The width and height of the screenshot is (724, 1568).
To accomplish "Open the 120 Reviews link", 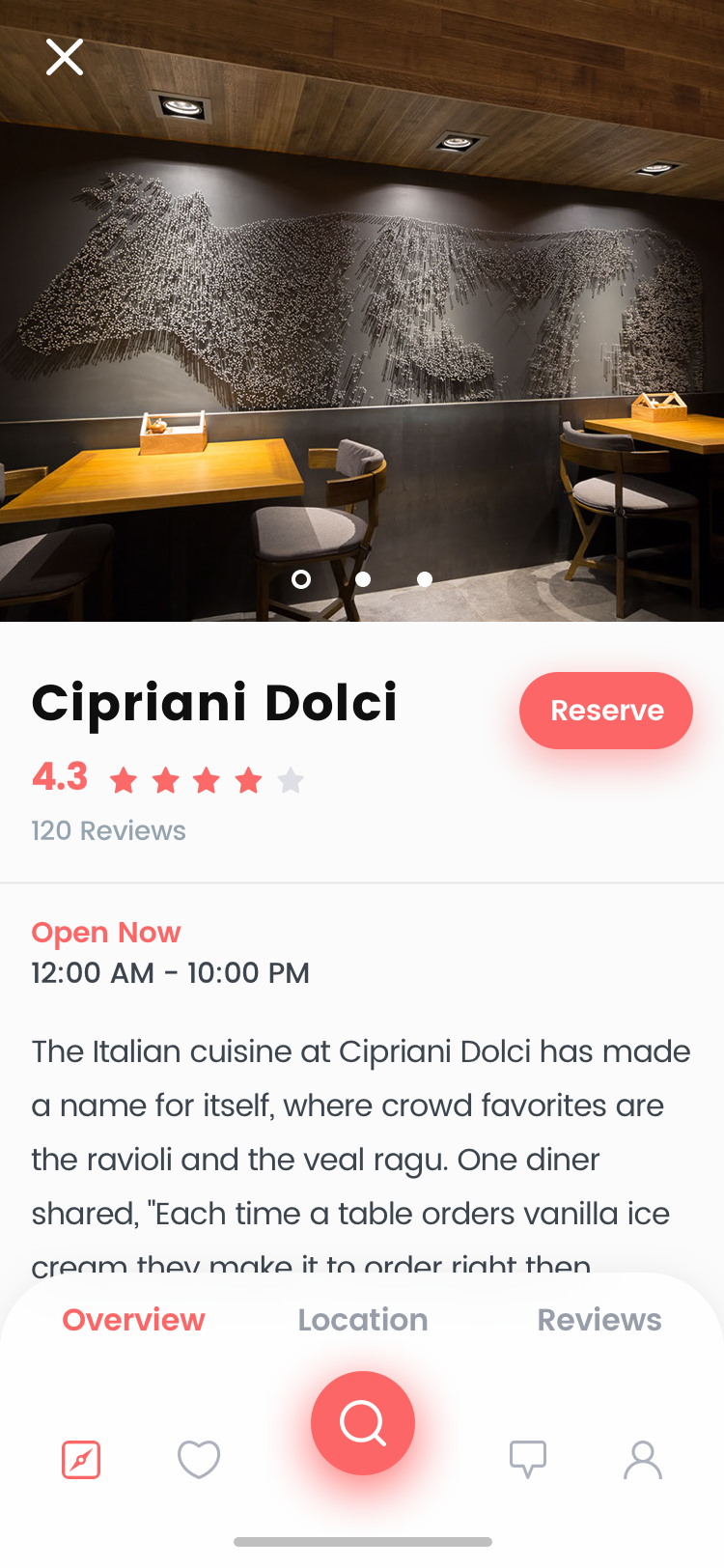I will (x=108, y=831).
